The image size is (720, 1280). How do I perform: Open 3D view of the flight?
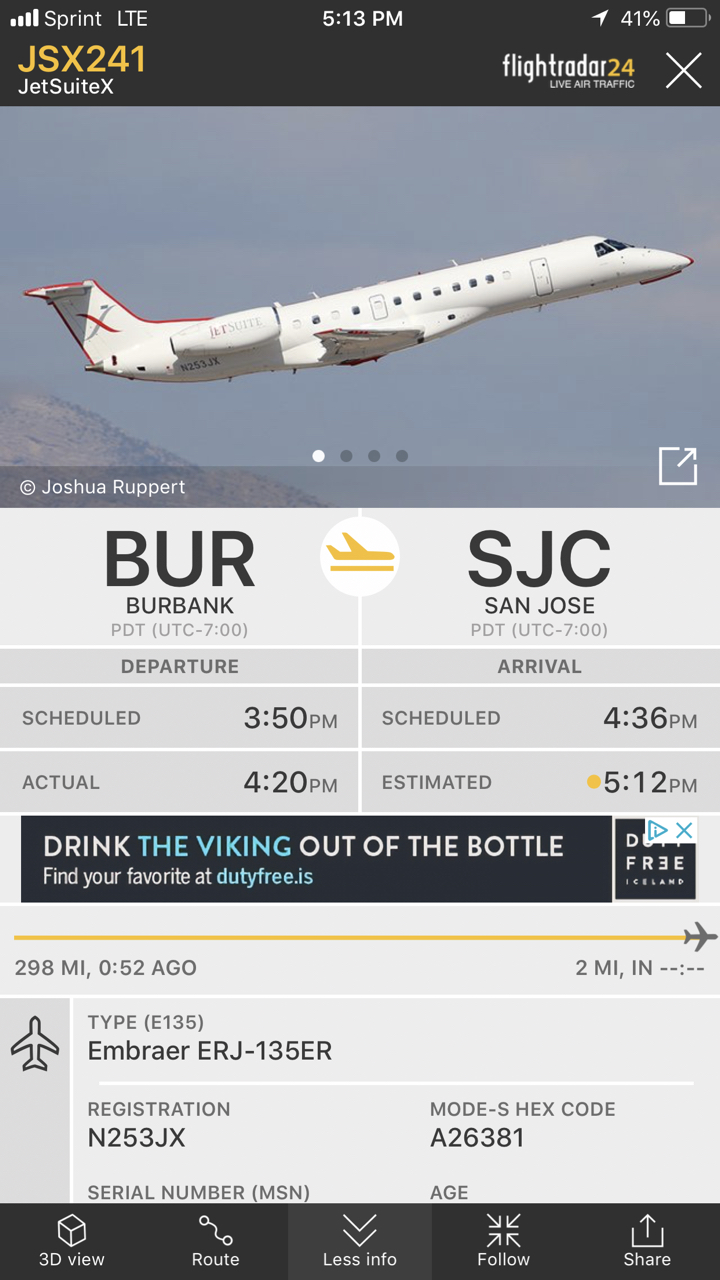click(72, 1241)
